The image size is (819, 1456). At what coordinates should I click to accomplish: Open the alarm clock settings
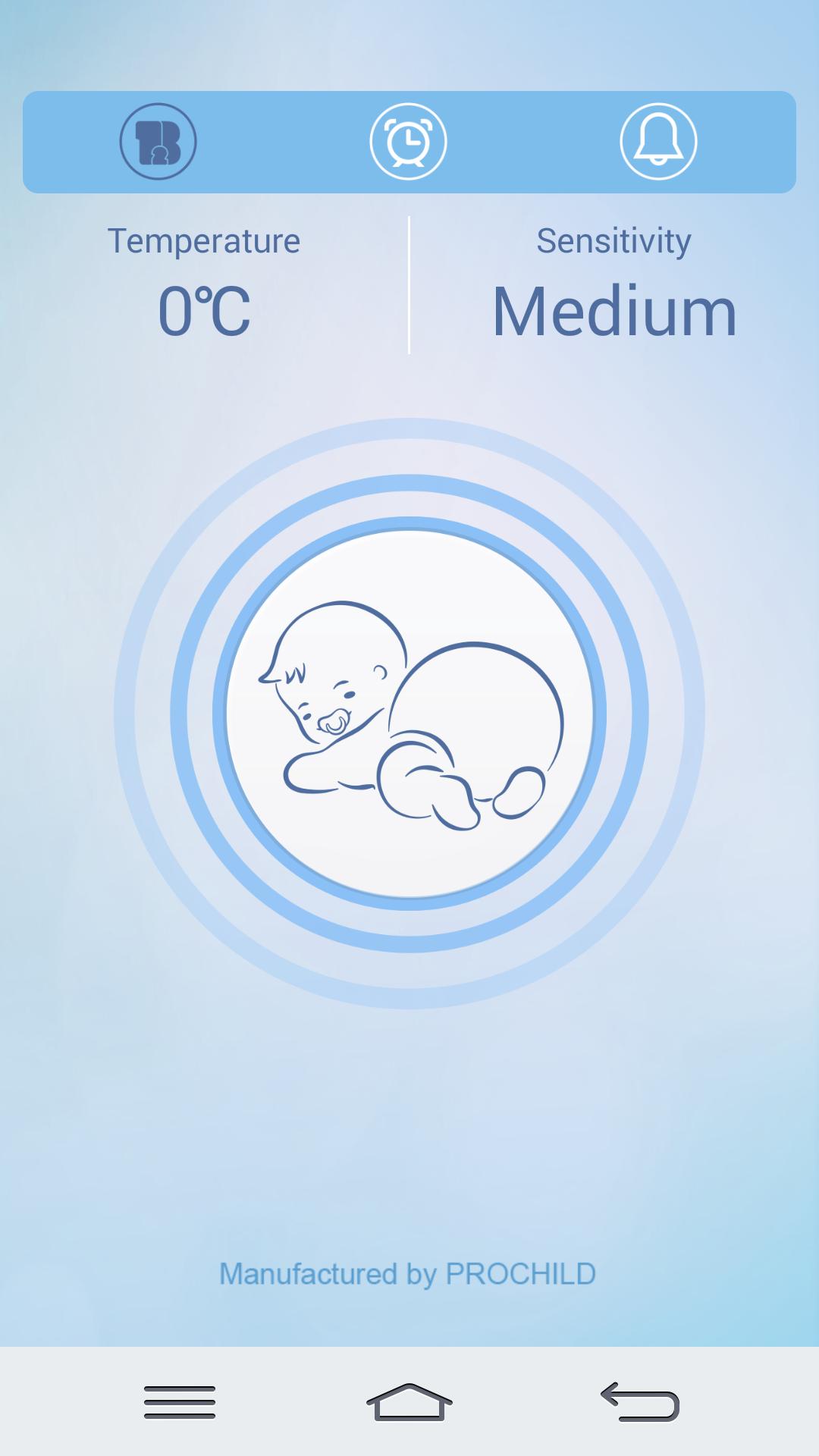(x=408, y=142)
